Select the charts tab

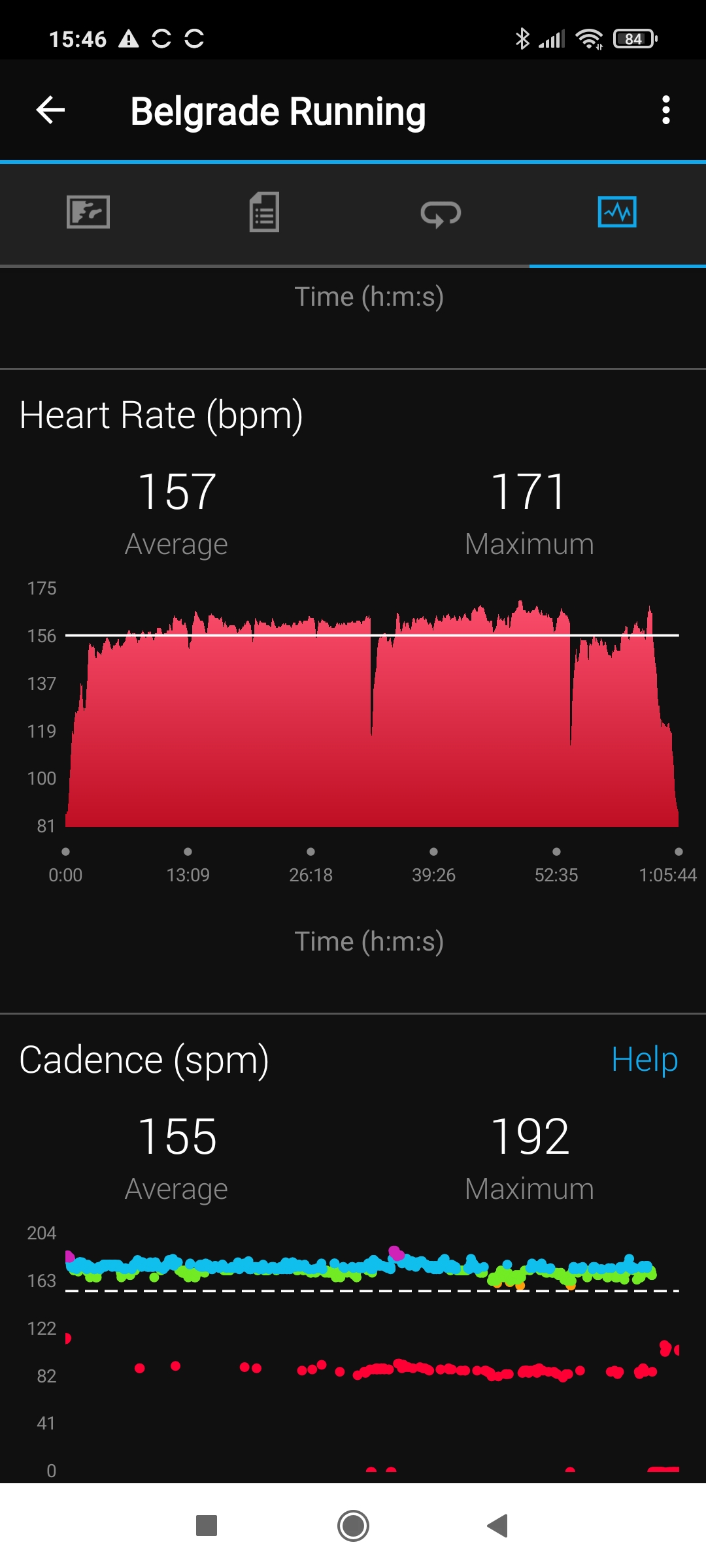(x=617, y=212)
